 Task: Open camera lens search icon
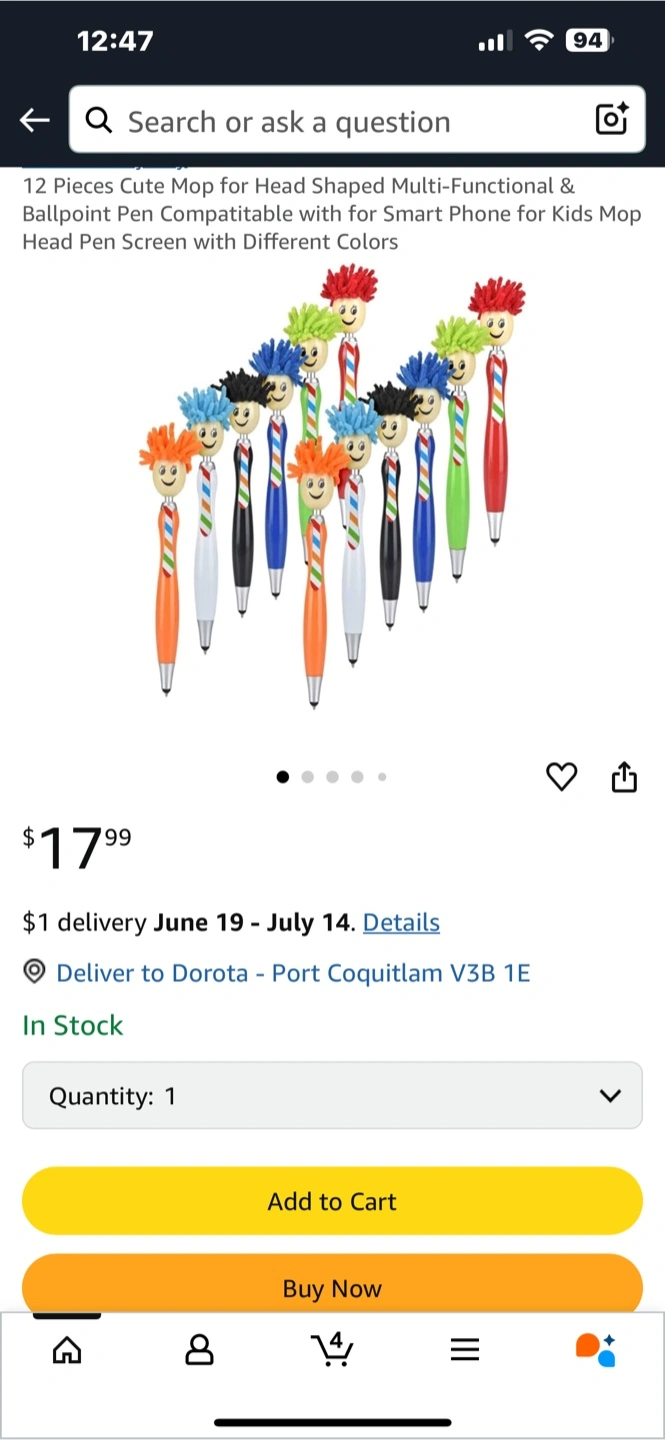pyautogui.click(x=611, y=120)
